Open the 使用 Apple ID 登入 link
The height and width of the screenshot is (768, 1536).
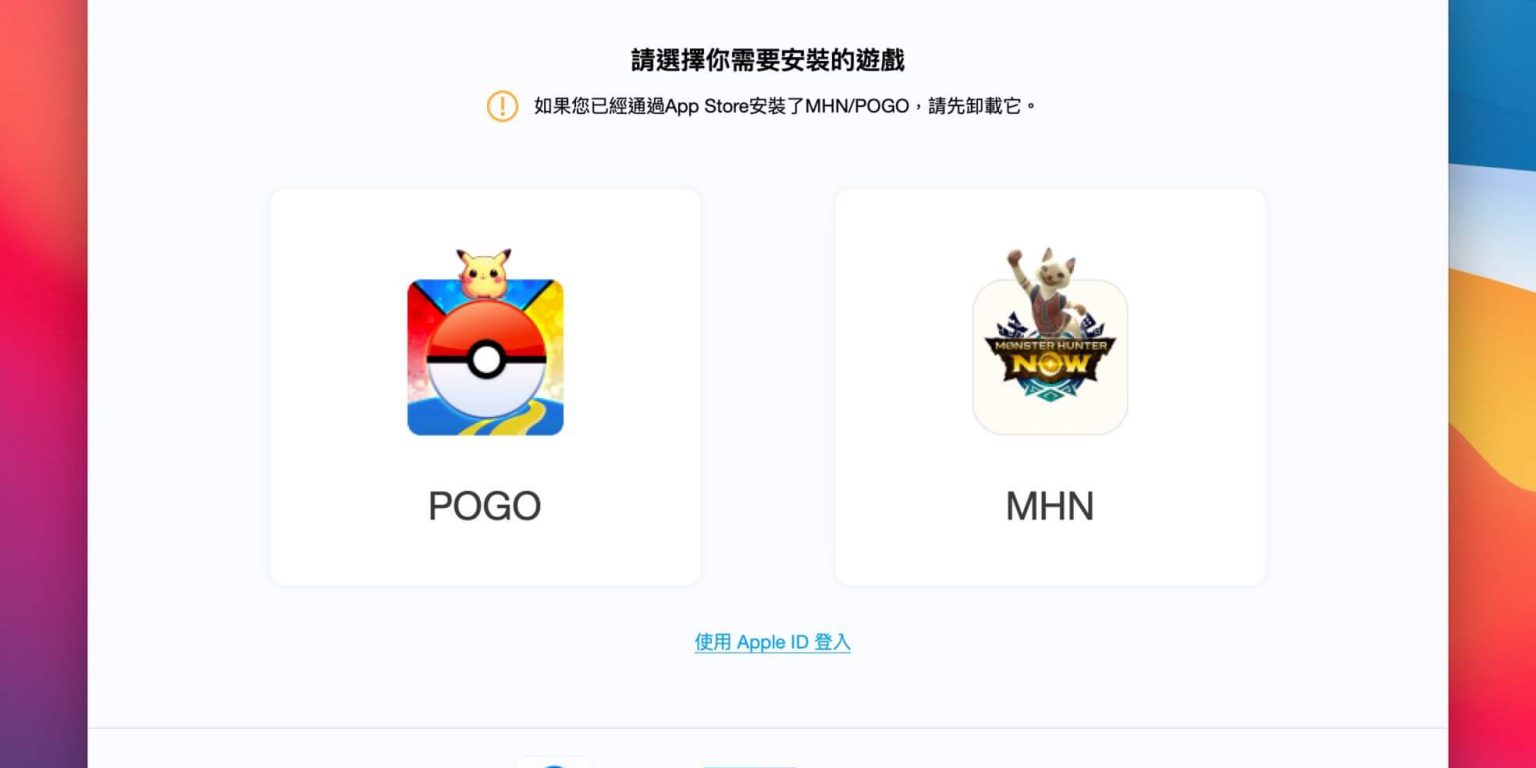click(x=772, y=642)
